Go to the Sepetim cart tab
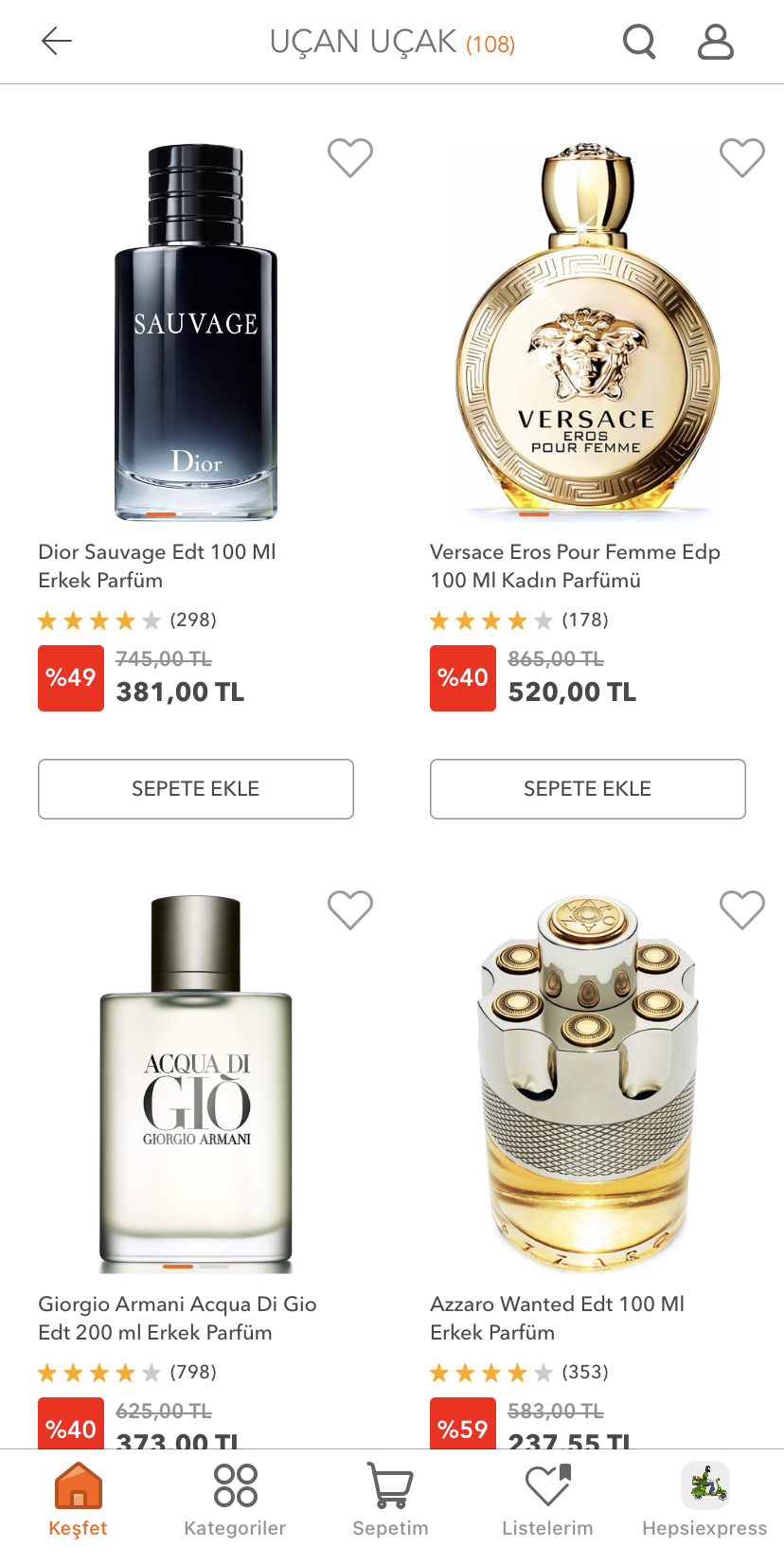The height and width of the screenshot is (1565, 784). coord(390,1501)
